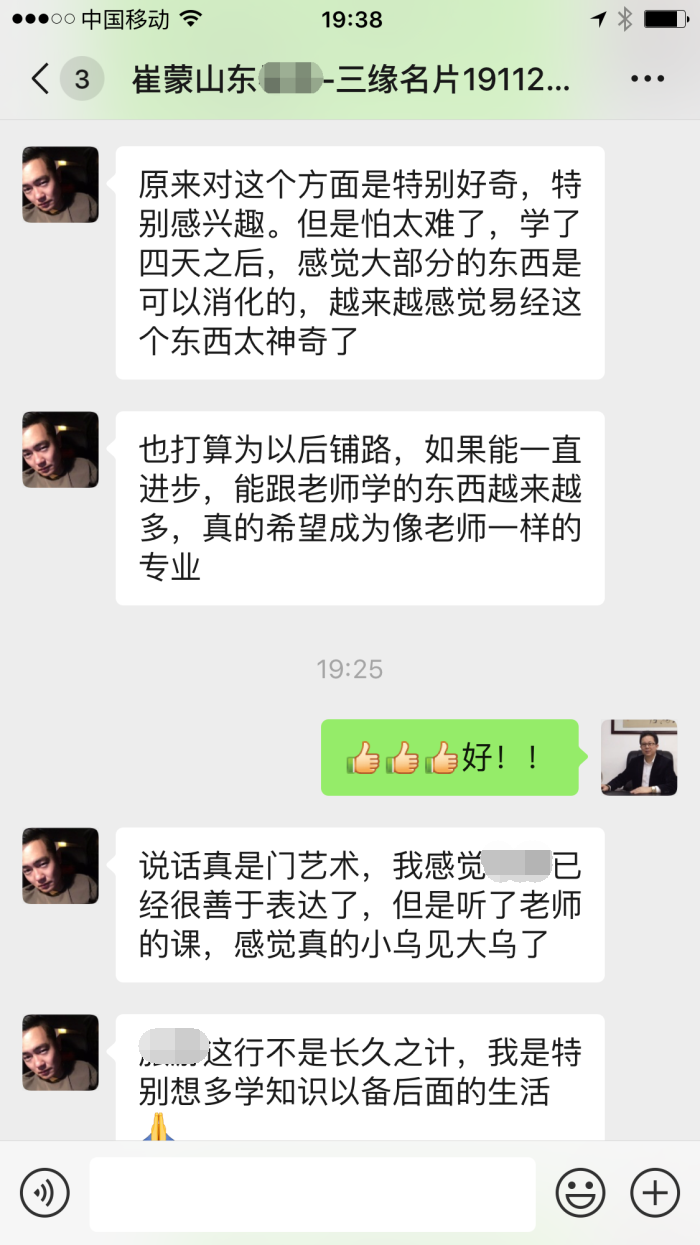This screenshot has height=1245, width=700.
Task: Switch to voice message input
Action: point(45,1192)
